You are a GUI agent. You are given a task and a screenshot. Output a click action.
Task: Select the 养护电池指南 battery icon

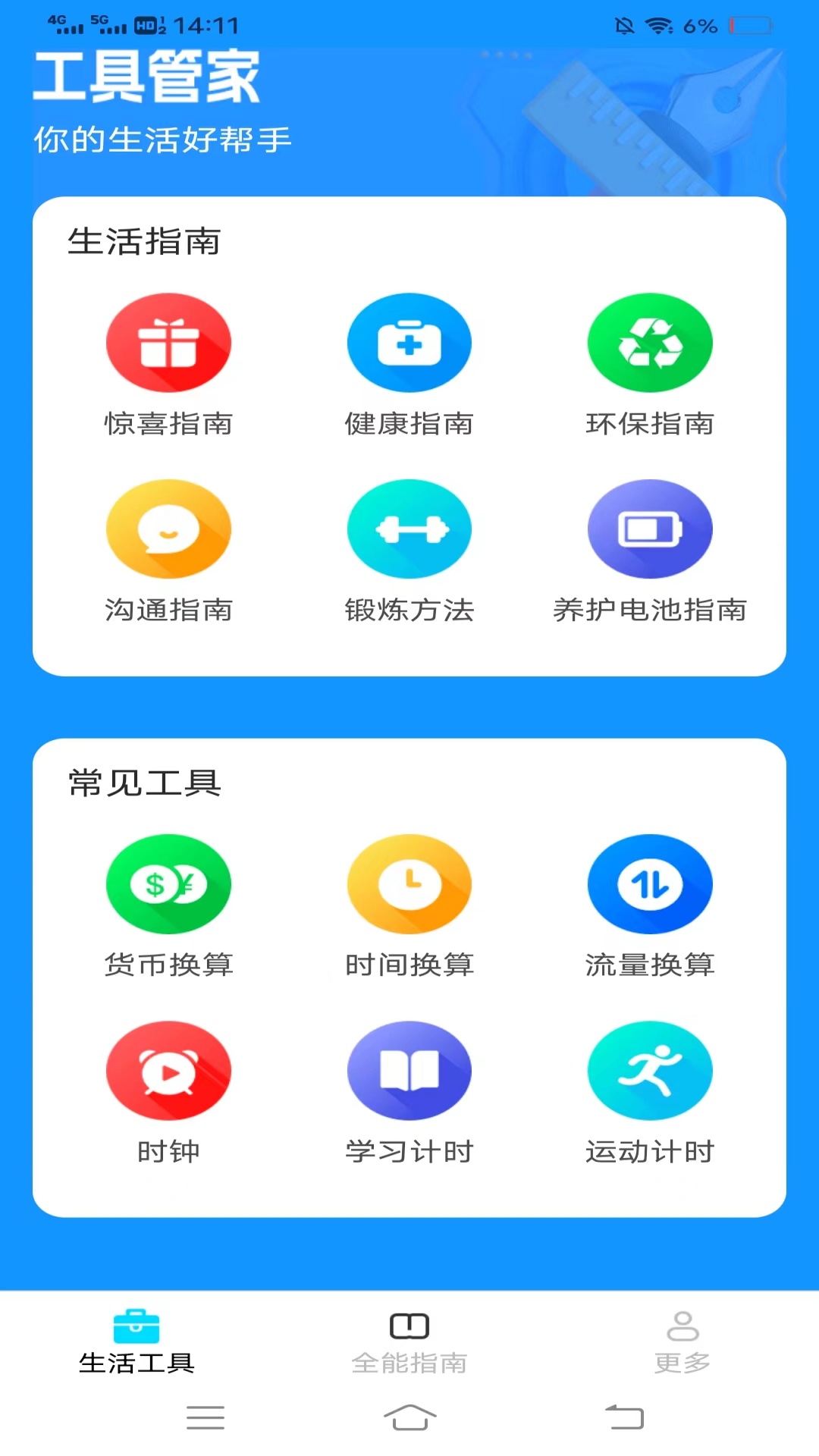[649, 529]
